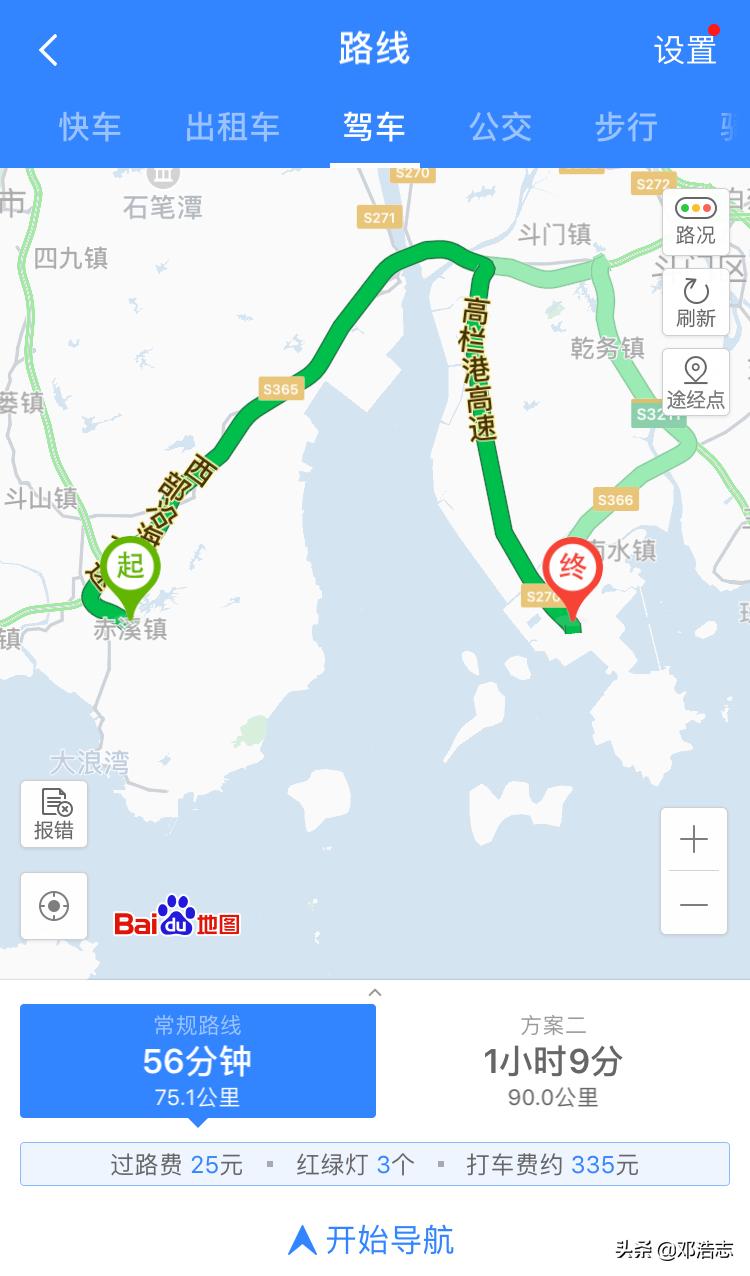750x1276 pixels.
Task: Zoom in the map with plus
Action: (693, 839)
